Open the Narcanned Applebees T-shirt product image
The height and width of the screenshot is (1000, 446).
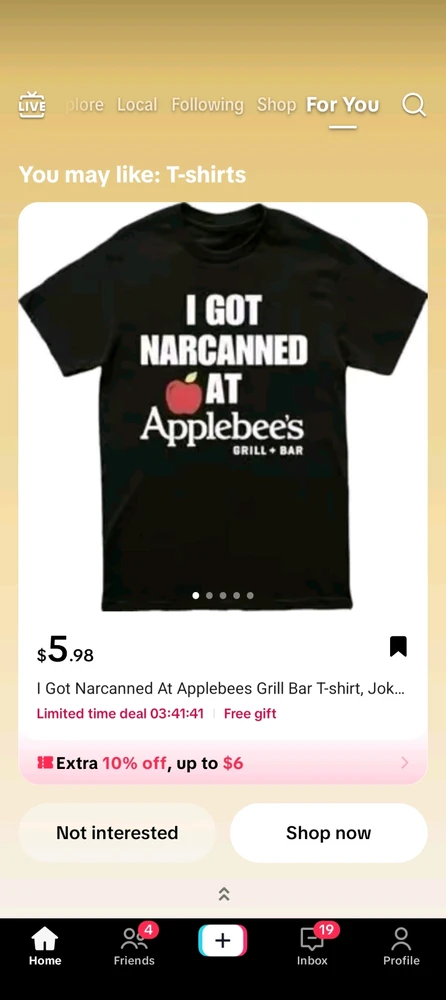point(223,406)
